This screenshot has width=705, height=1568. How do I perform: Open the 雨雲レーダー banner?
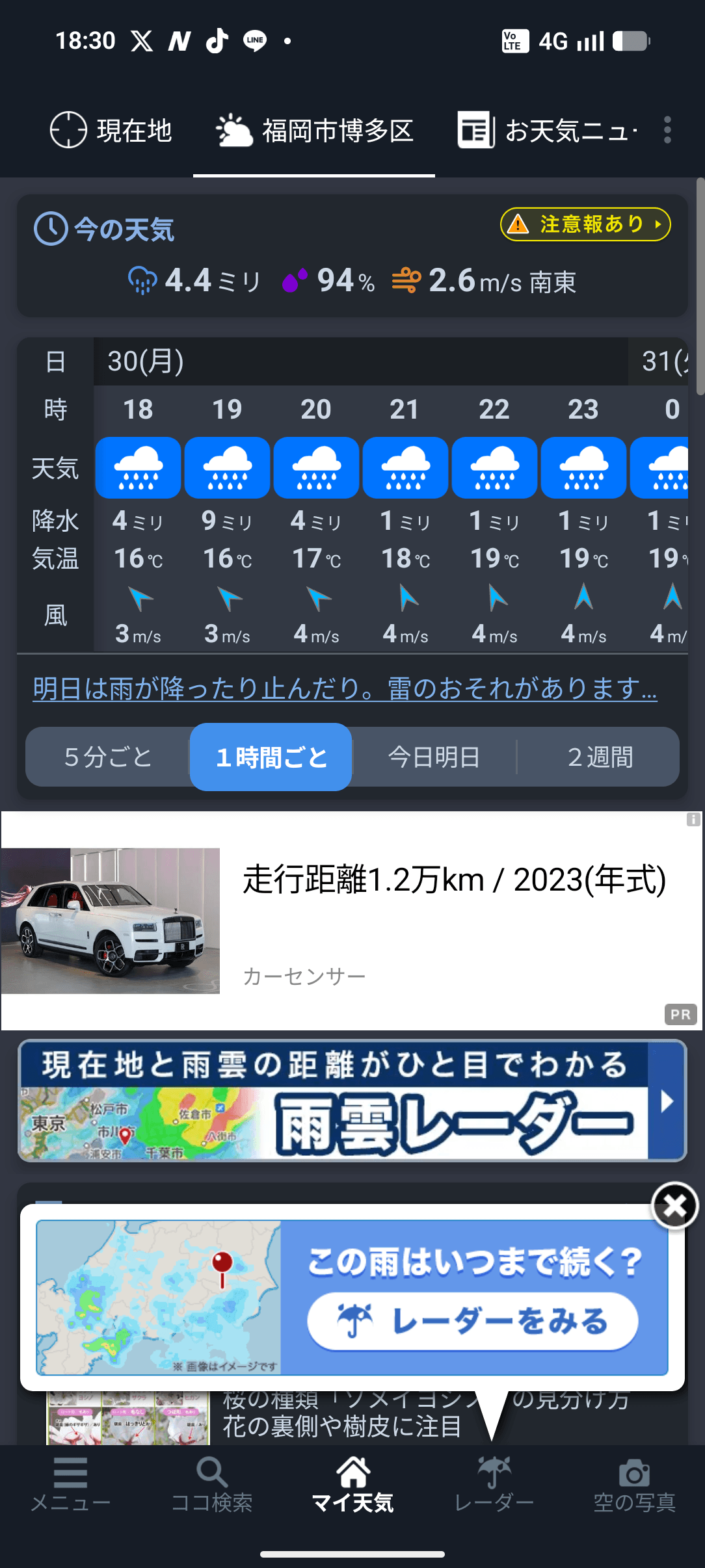click(351, 1101)
